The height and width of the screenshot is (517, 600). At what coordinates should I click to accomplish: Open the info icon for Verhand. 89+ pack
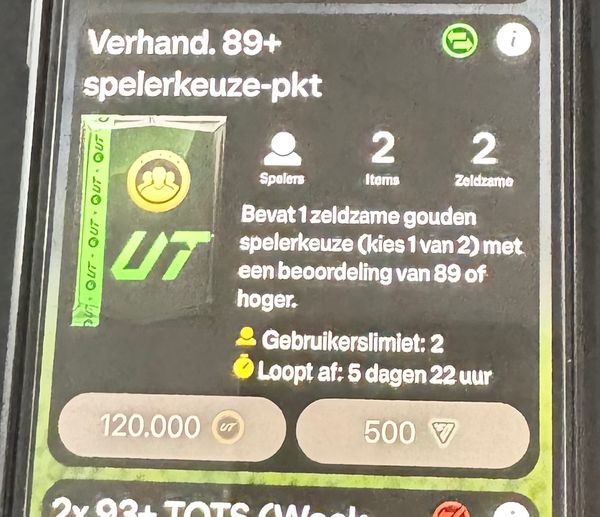coord(513,41)
